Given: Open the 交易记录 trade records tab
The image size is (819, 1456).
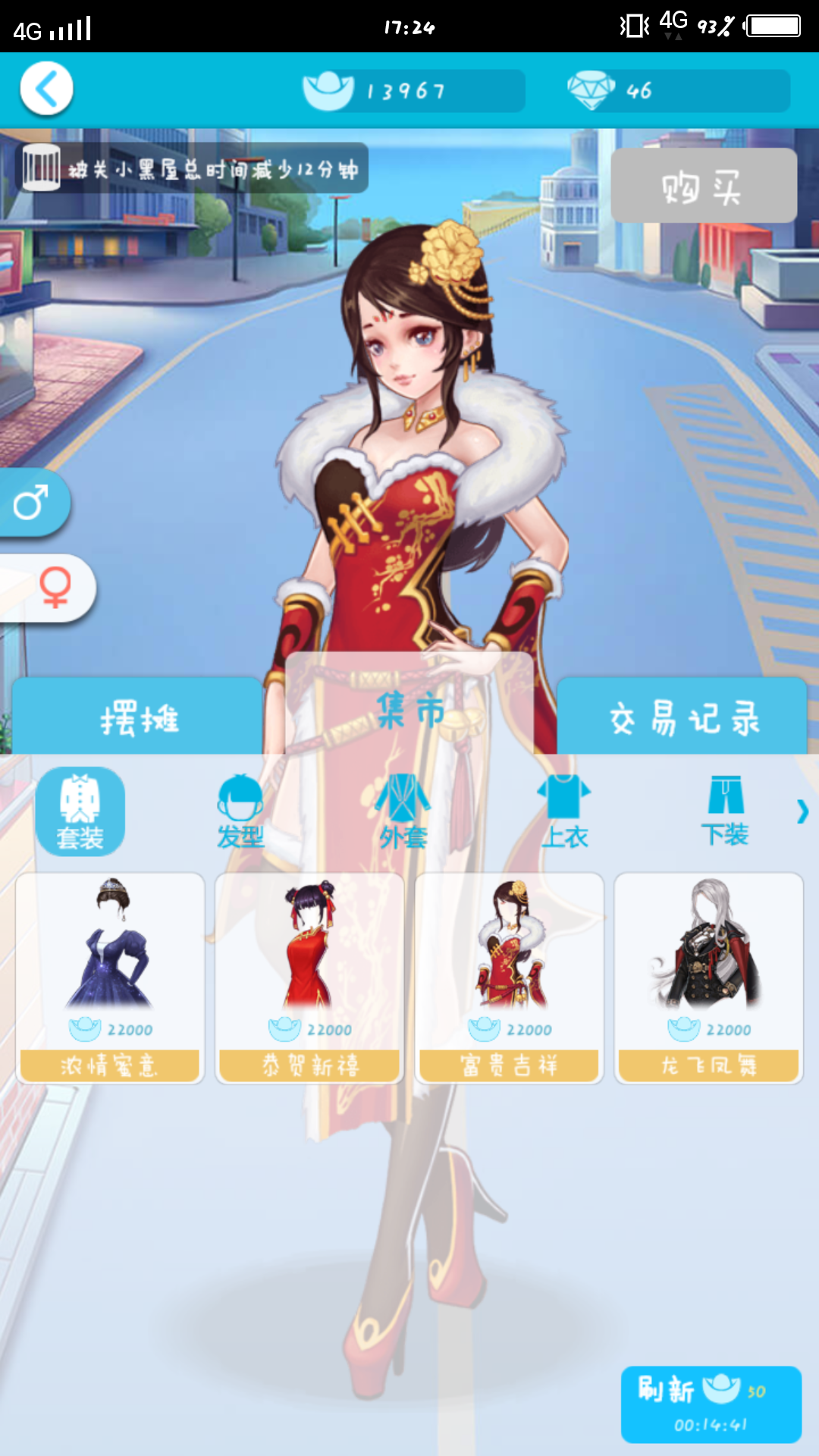Looking at the screenshot, I should tap(682, 717).
